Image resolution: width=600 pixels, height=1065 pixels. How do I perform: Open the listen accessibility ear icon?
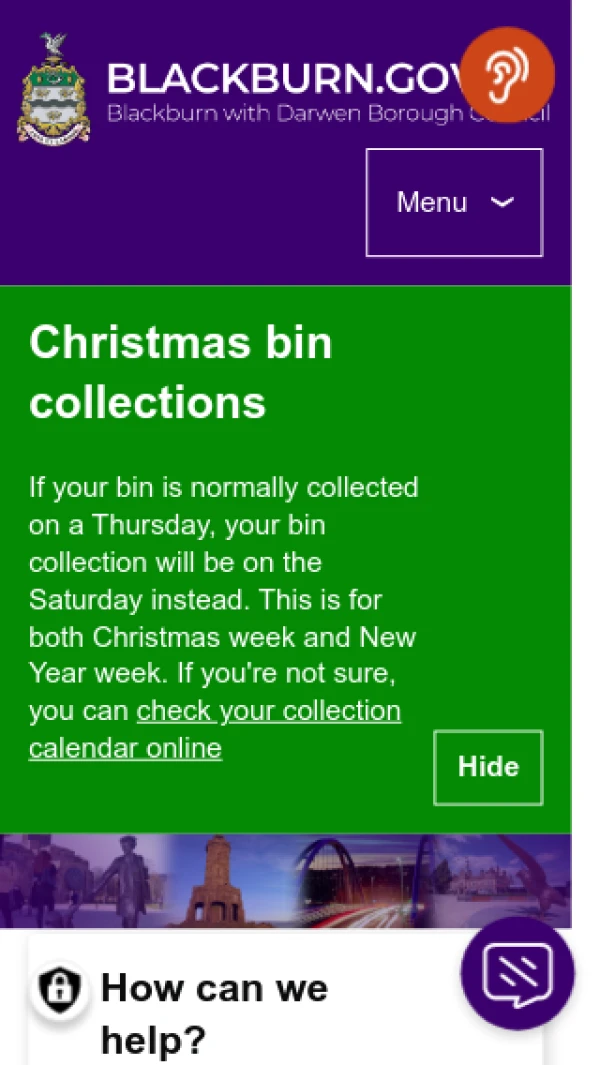click(x=508, y=74)
